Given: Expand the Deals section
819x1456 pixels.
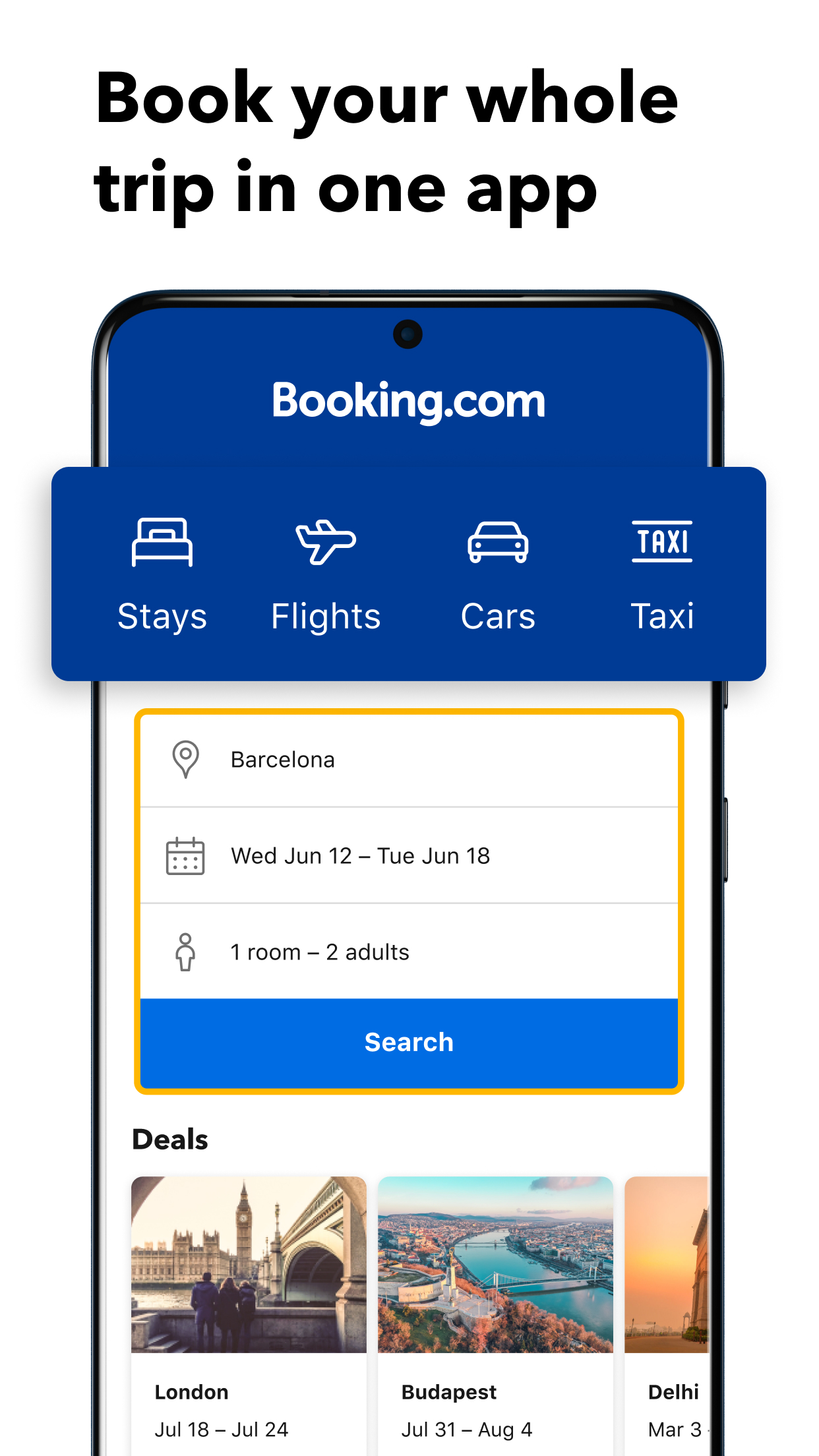Looking at the screenshot, I should pos(170,1139).
